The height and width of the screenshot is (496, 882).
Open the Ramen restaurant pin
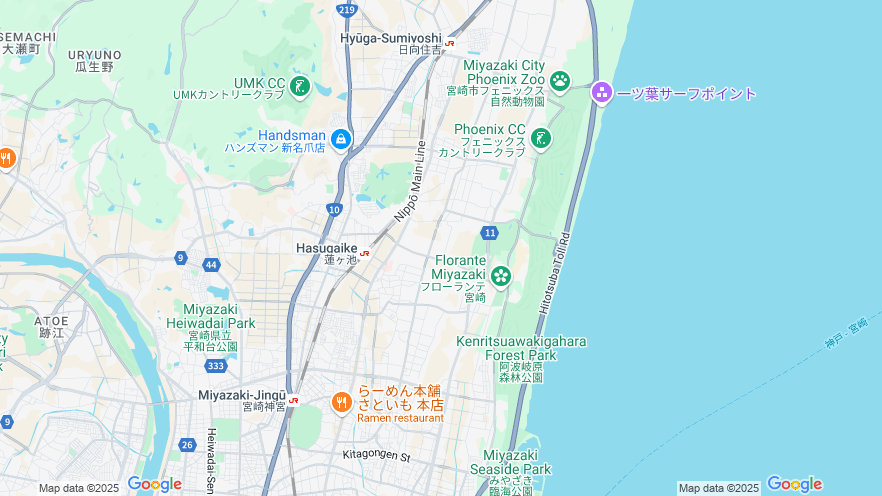click(341, 402)
